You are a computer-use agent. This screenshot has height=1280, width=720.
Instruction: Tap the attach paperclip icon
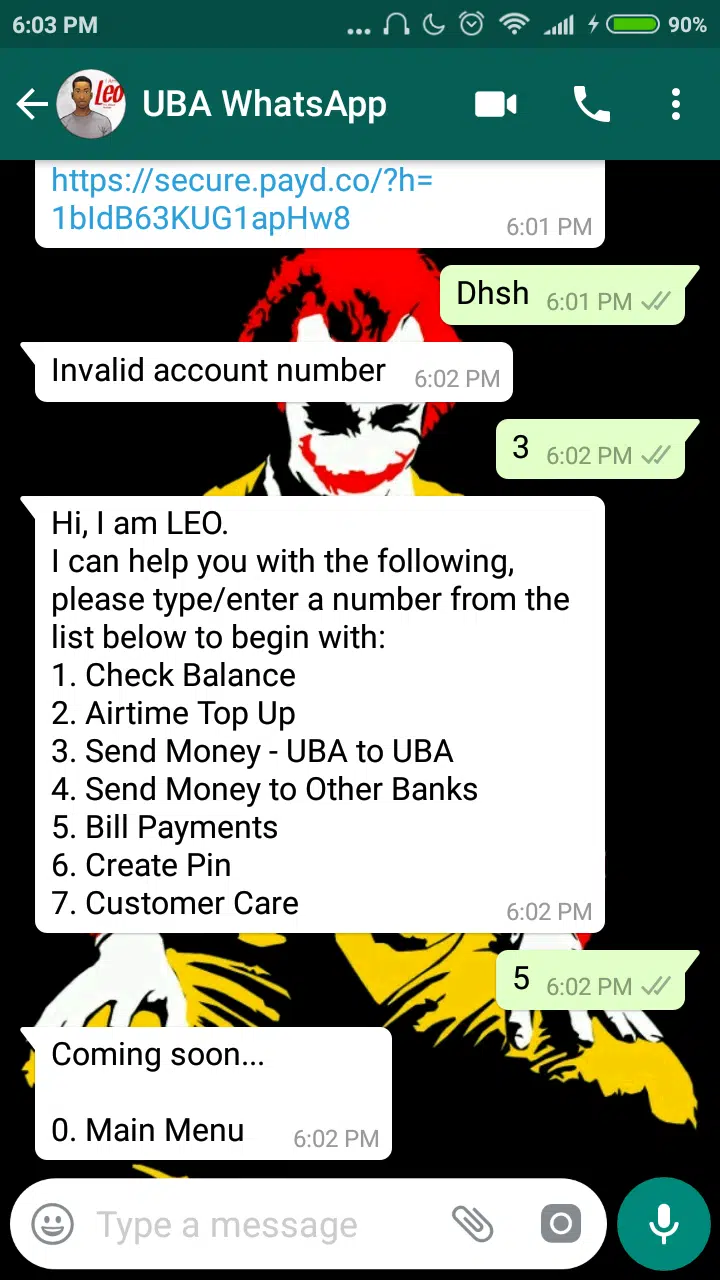coord(472,1224)
